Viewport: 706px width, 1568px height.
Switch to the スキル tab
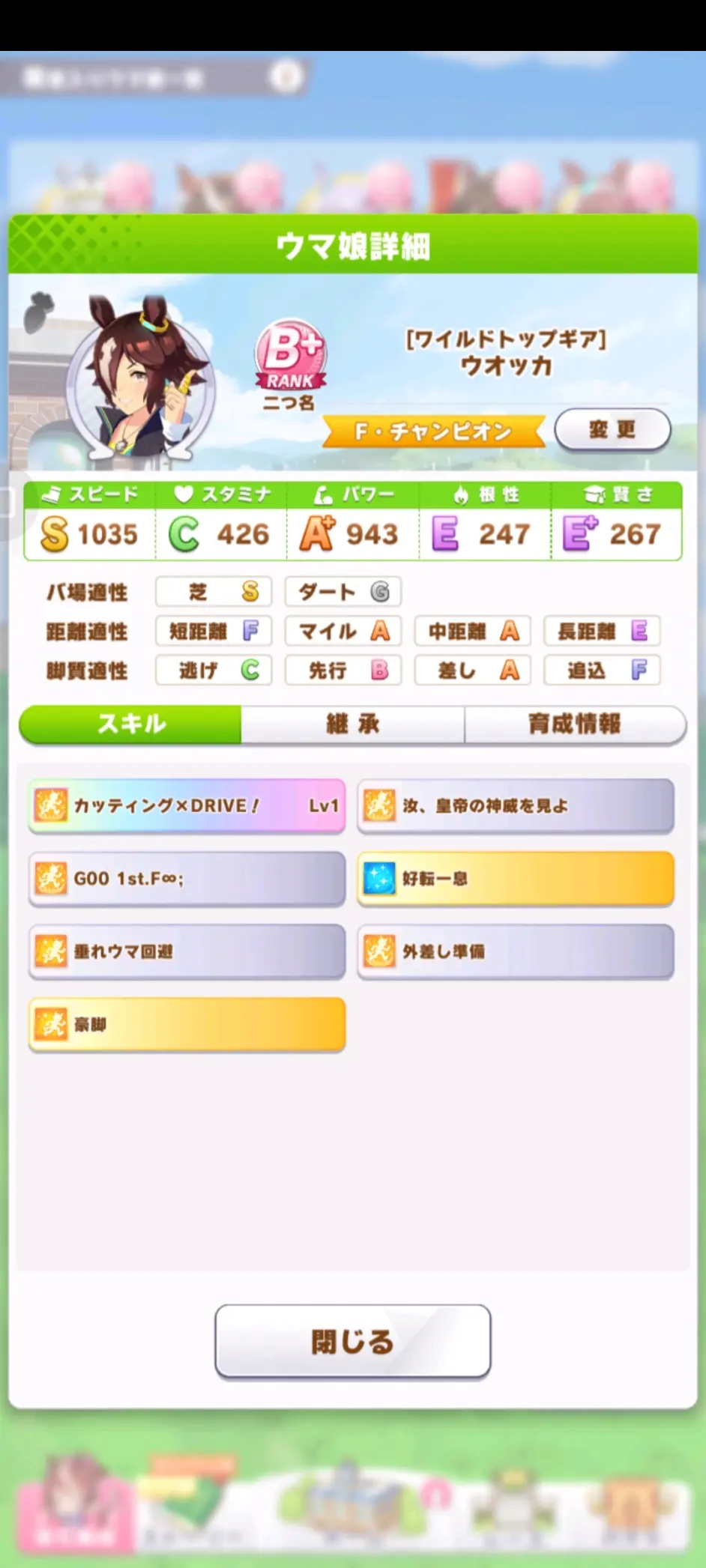[x=130, y=724]
